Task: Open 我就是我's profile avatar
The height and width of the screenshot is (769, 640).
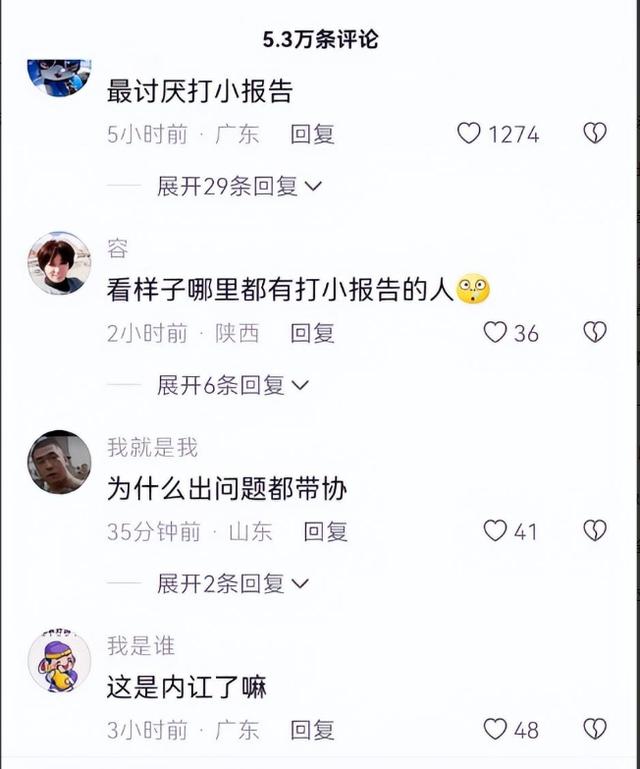Action: [59, 462]
